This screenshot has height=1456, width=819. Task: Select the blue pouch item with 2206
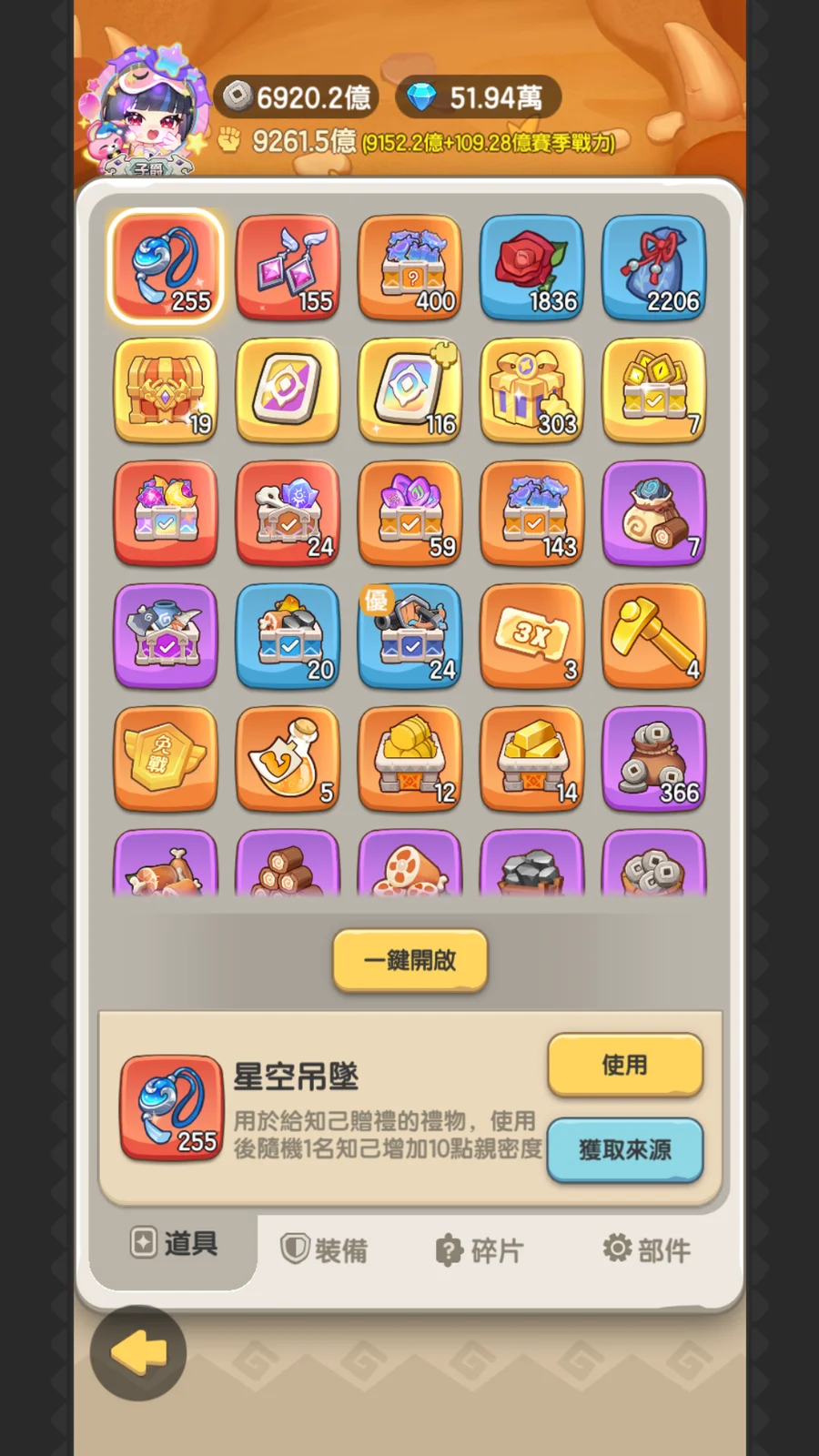[653, 267]
